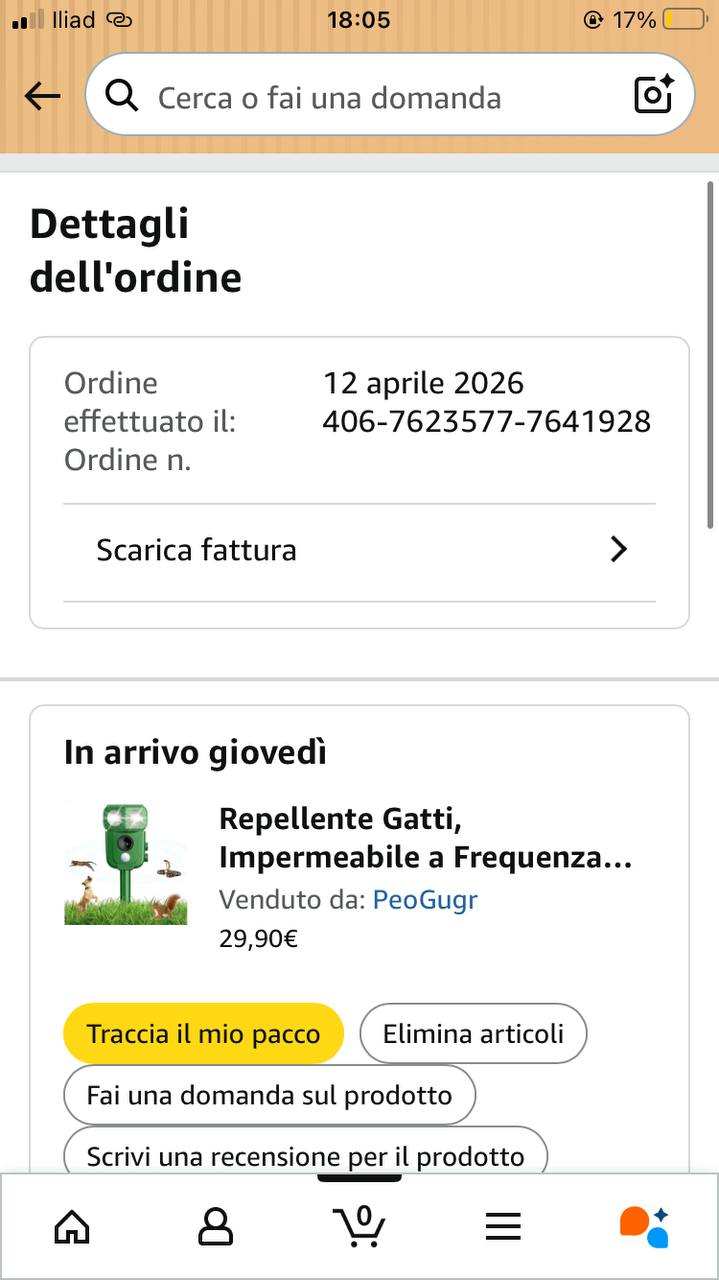Open the hamburger menu tab

tap(503, 1226)
